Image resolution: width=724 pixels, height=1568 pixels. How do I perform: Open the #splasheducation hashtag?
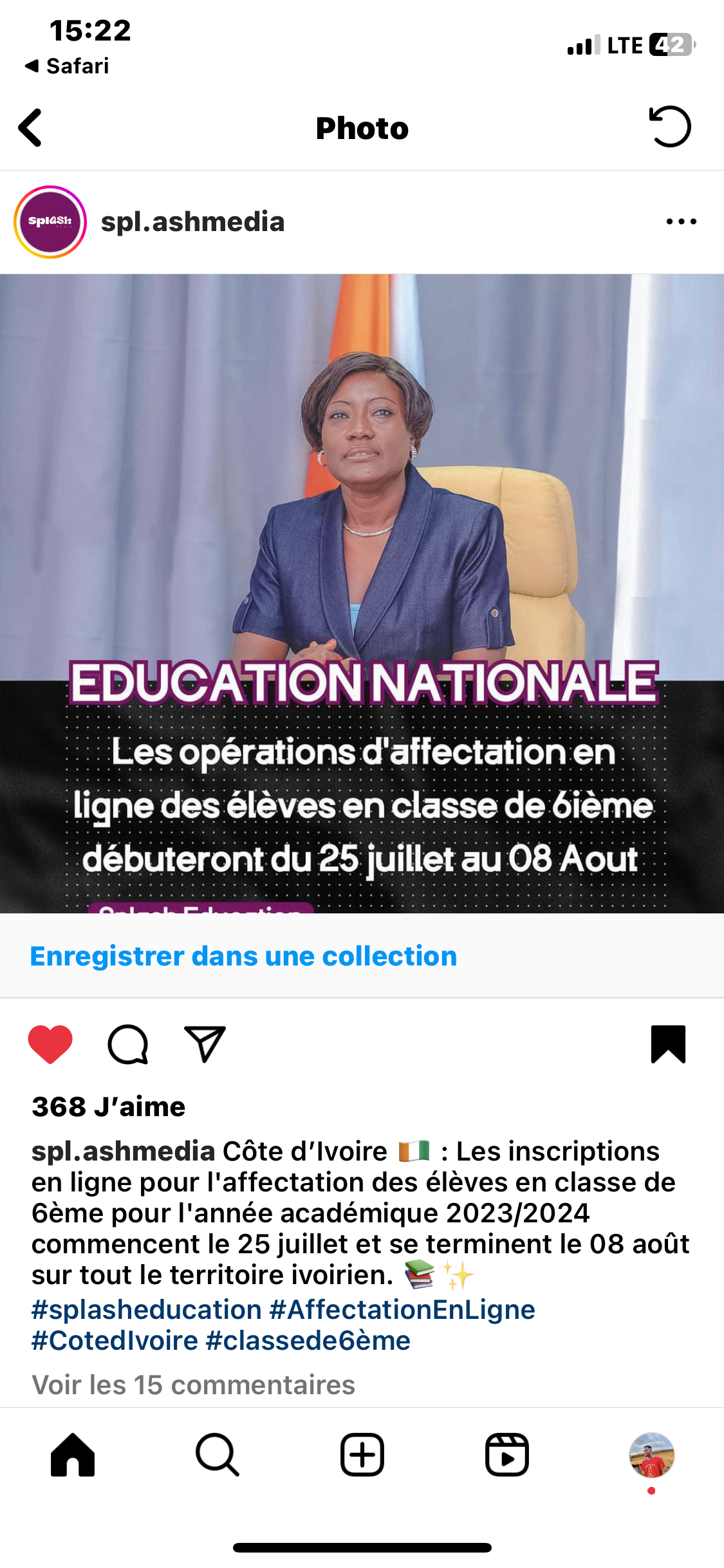(x=147, y=1310)
